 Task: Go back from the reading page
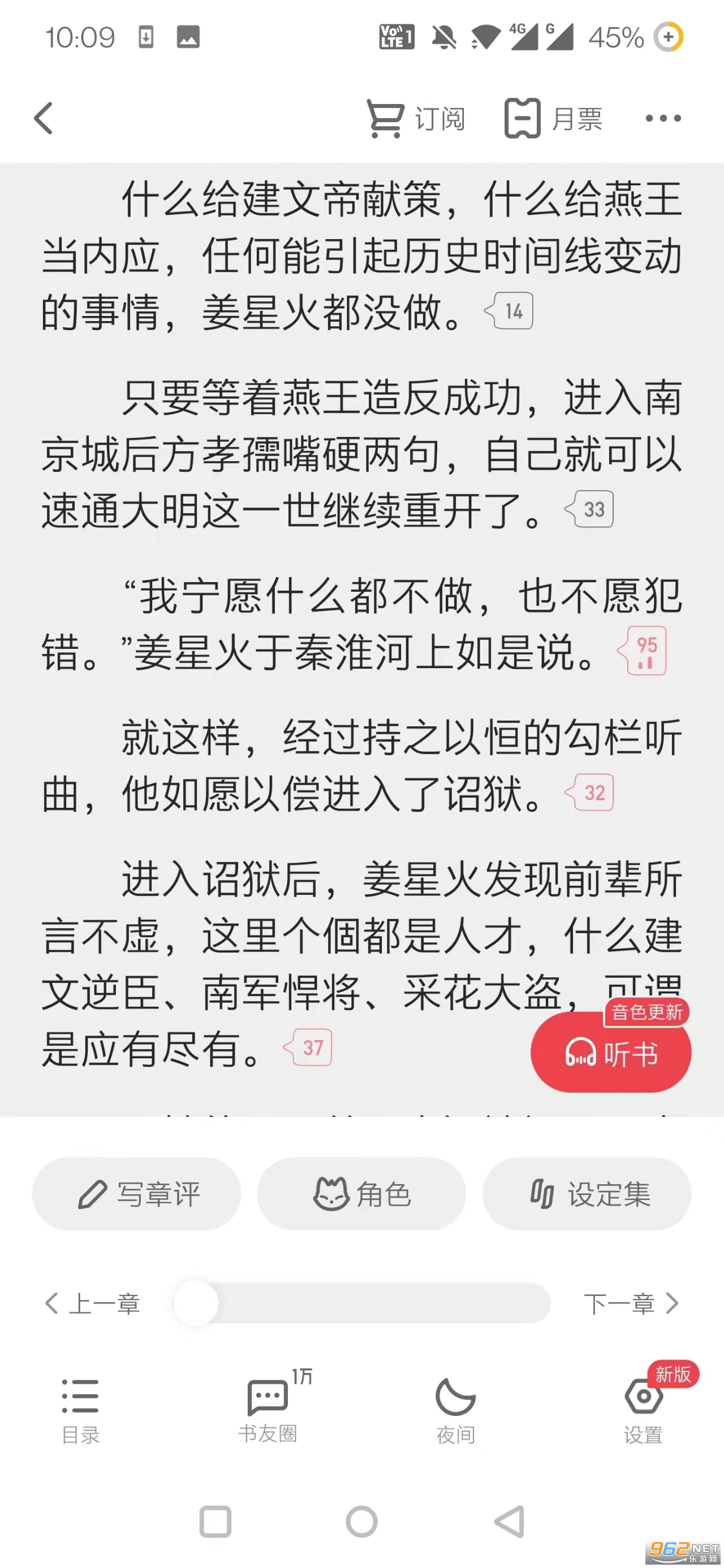[43, 118]
